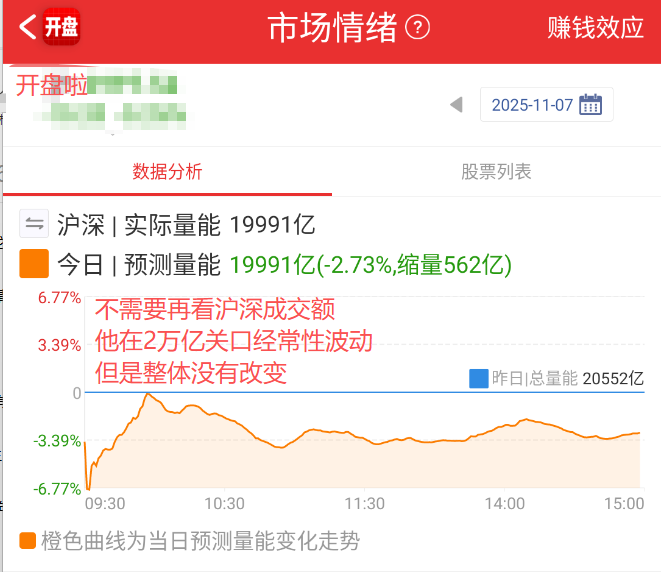Open 赚钱效应 page

click(595, 27)
